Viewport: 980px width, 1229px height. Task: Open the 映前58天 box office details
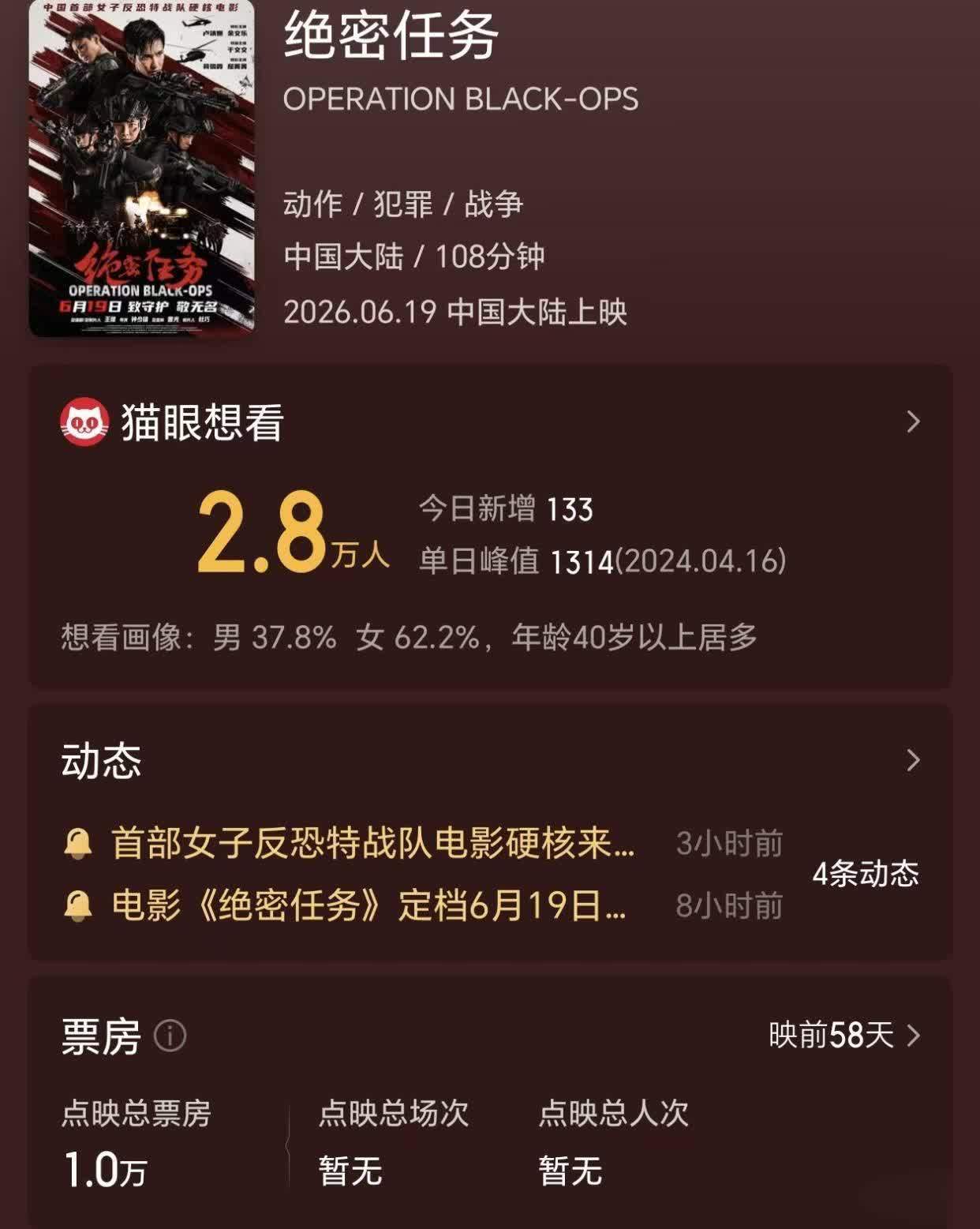coord(844,1035)
